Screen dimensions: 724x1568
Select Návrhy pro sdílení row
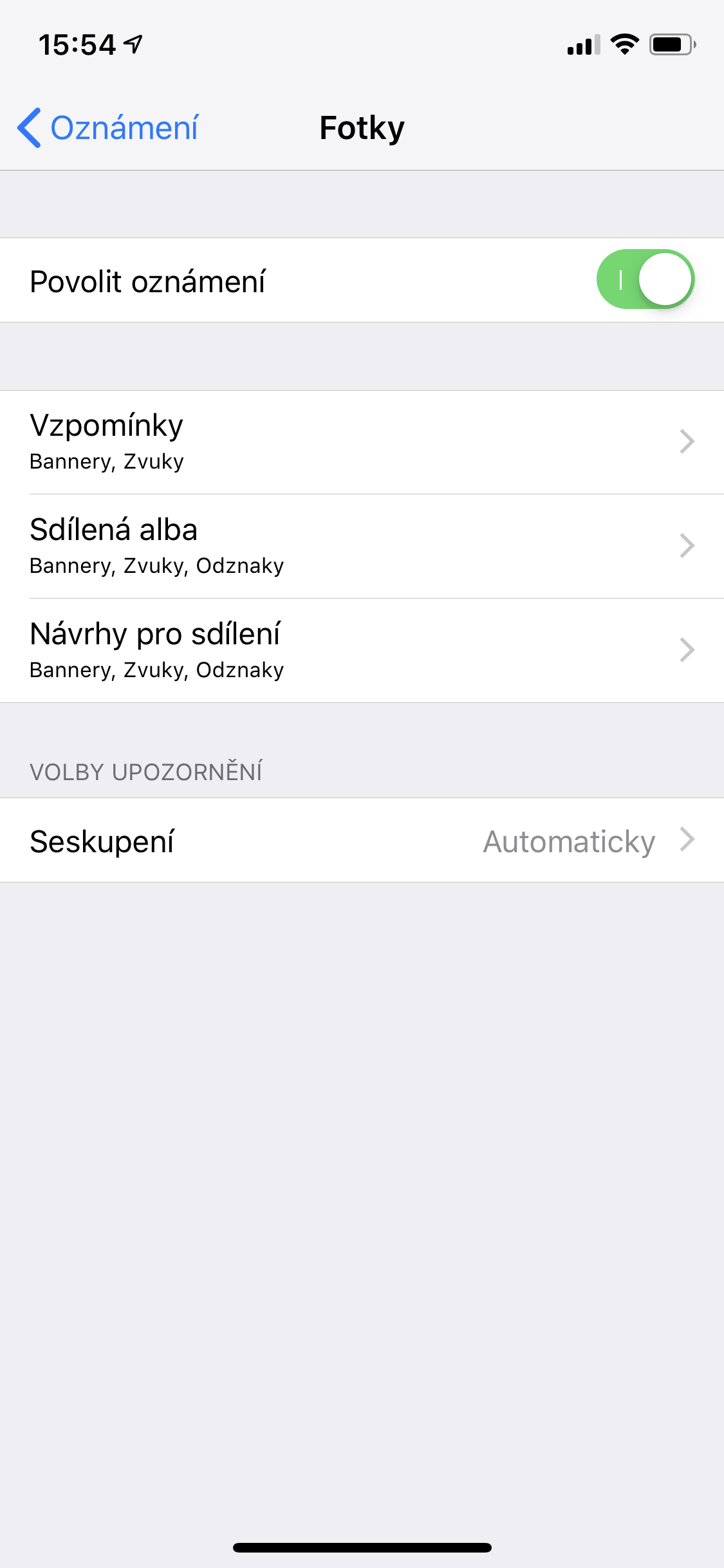click(x=362, y=651)
